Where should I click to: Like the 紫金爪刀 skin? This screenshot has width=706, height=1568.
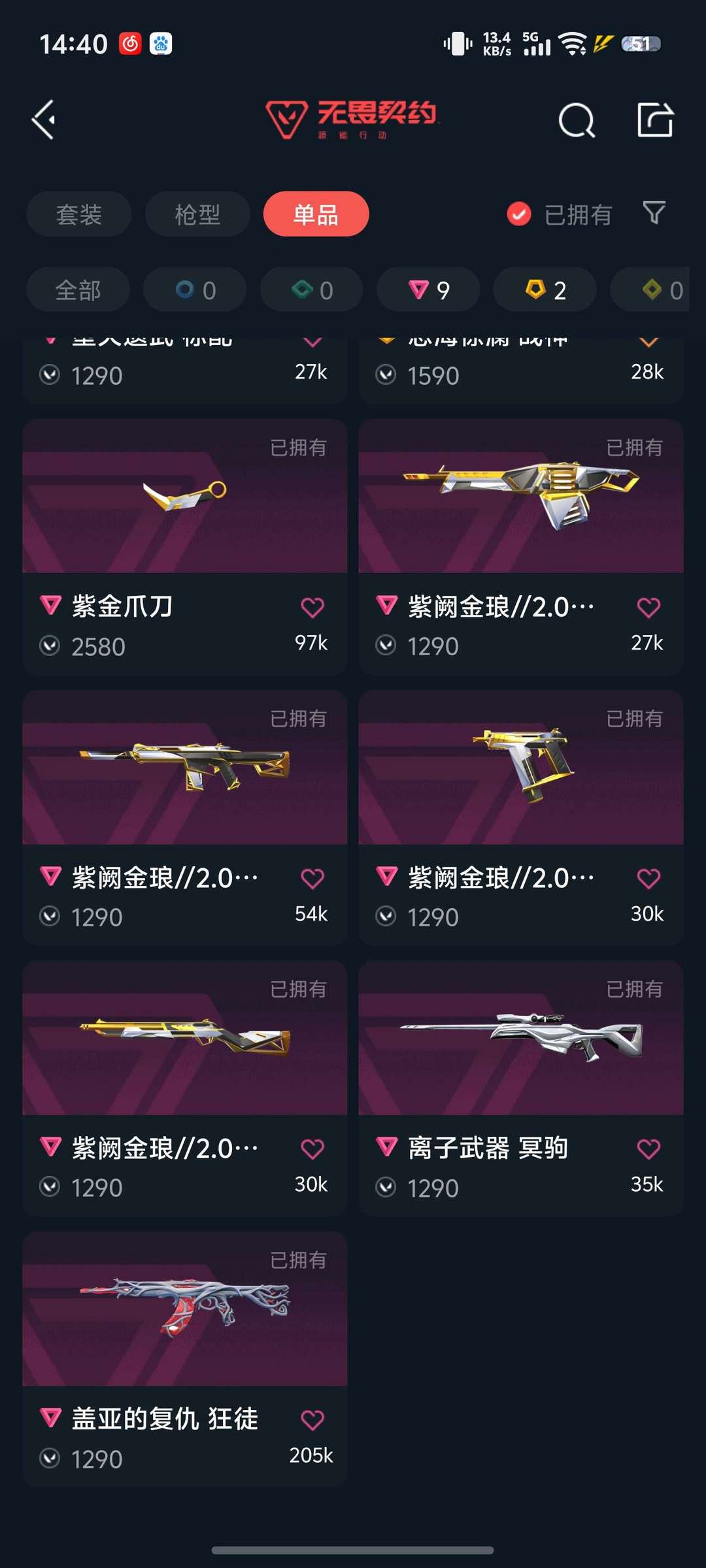[x=312, y=608]
